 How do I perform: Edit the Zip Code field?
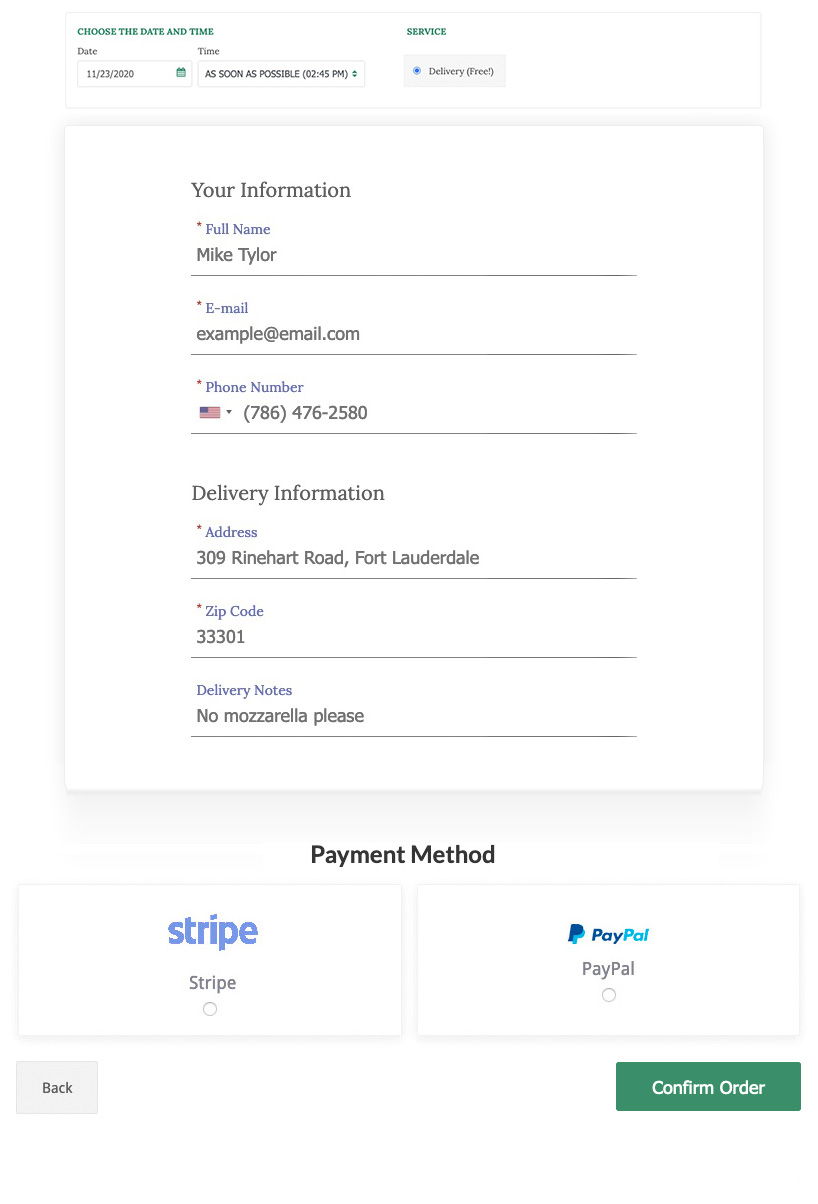pyautogui.click(x=413, y=637)
